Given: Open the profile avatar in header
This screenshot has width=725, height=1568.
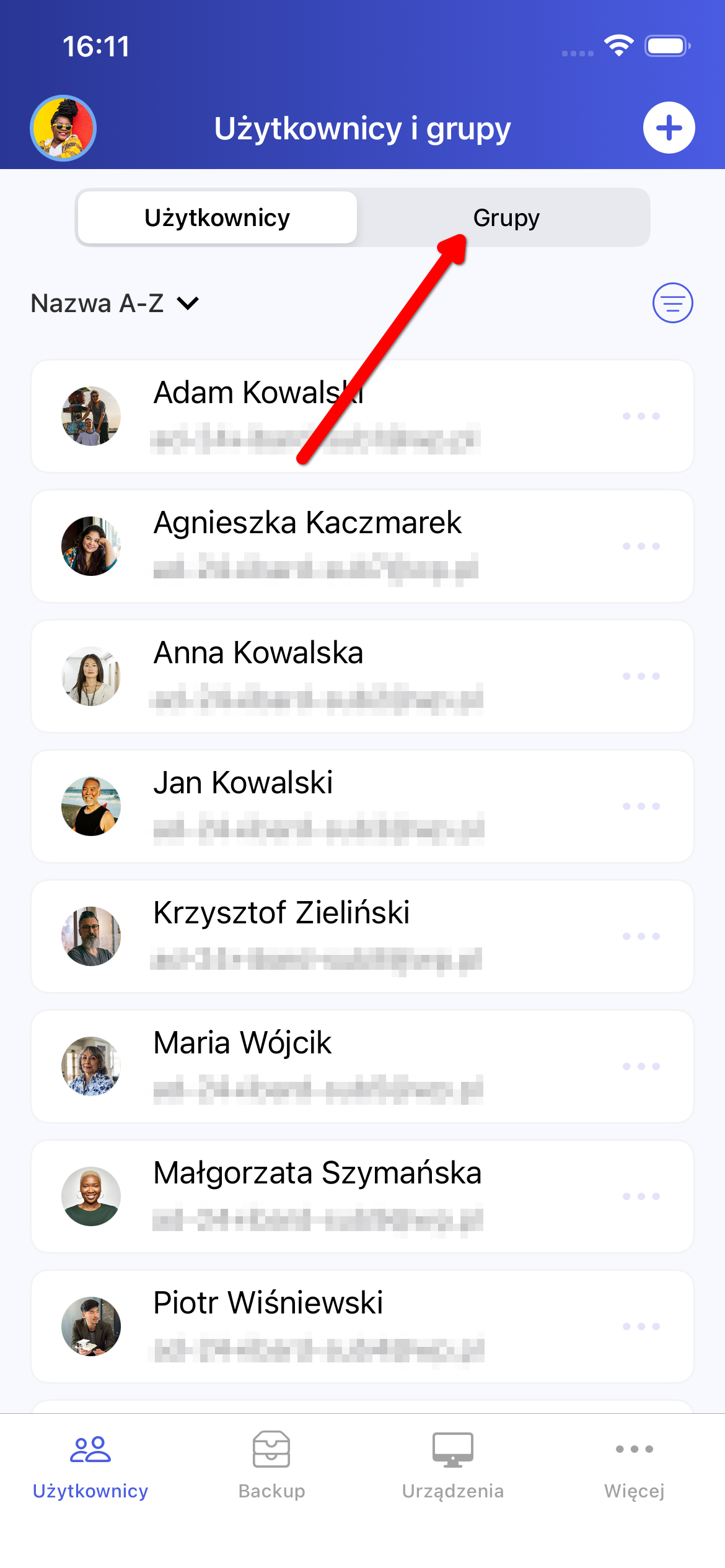Looking at the screenshot, I should (x=63, y=128).
